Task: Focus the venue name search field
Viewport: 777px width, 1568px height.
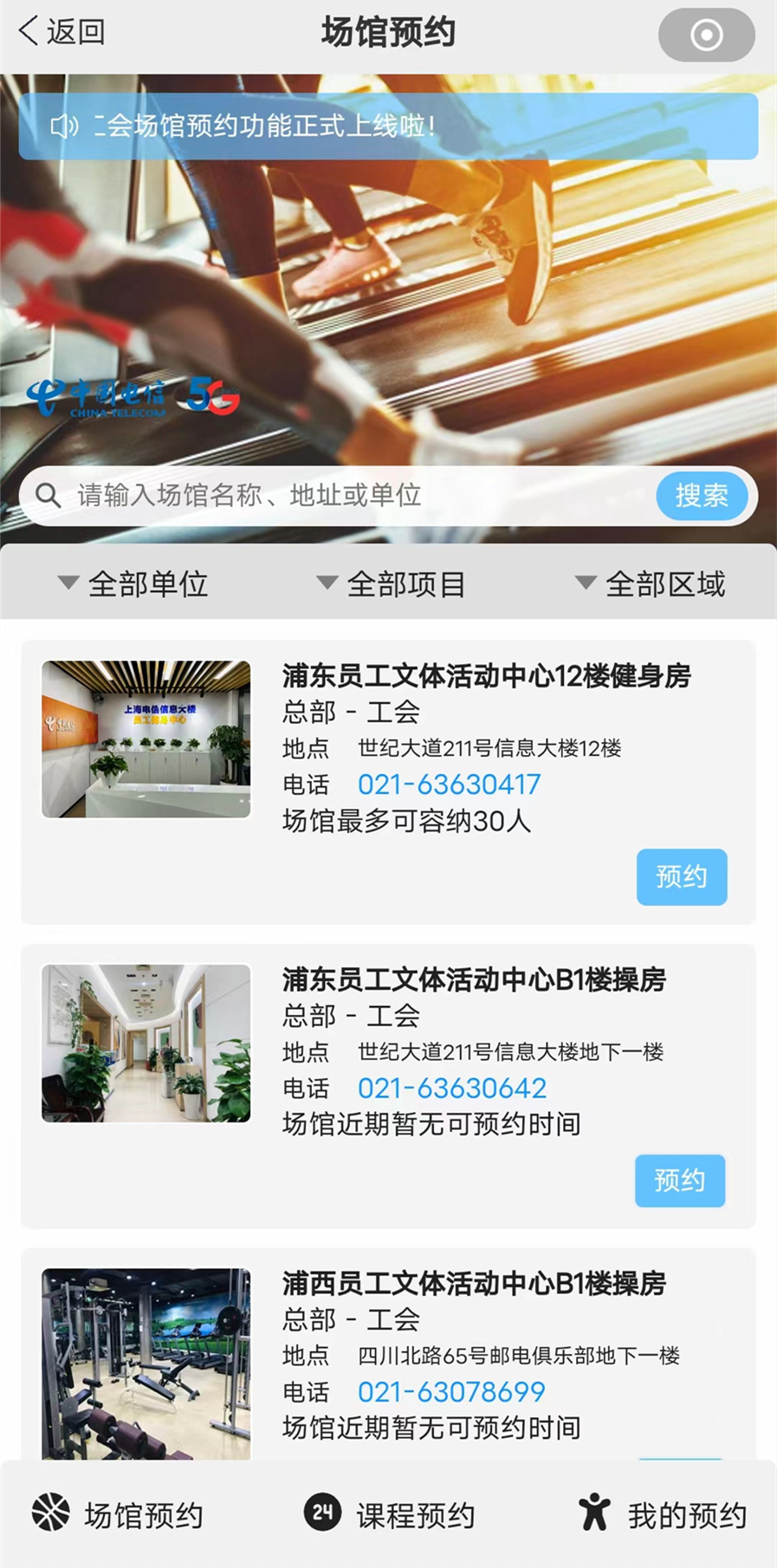Action: (346, 496)
